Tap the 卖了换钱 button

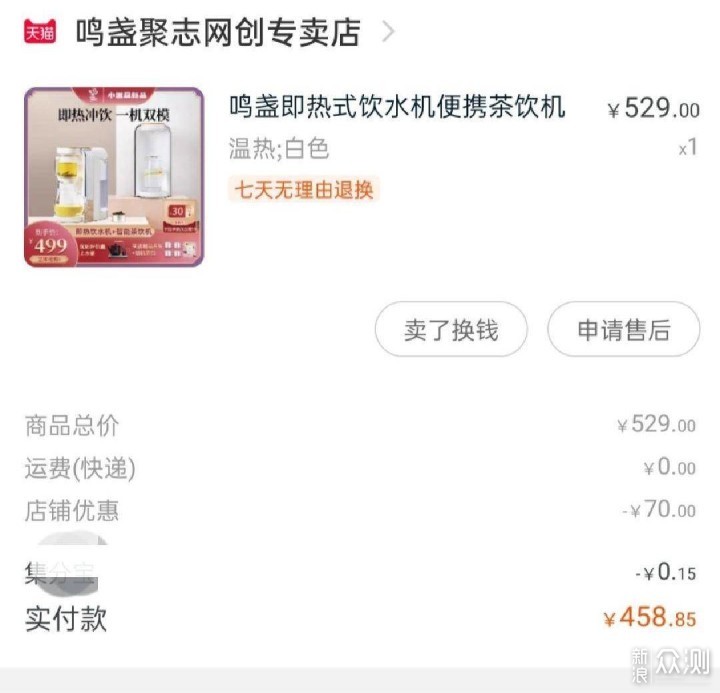451,330
